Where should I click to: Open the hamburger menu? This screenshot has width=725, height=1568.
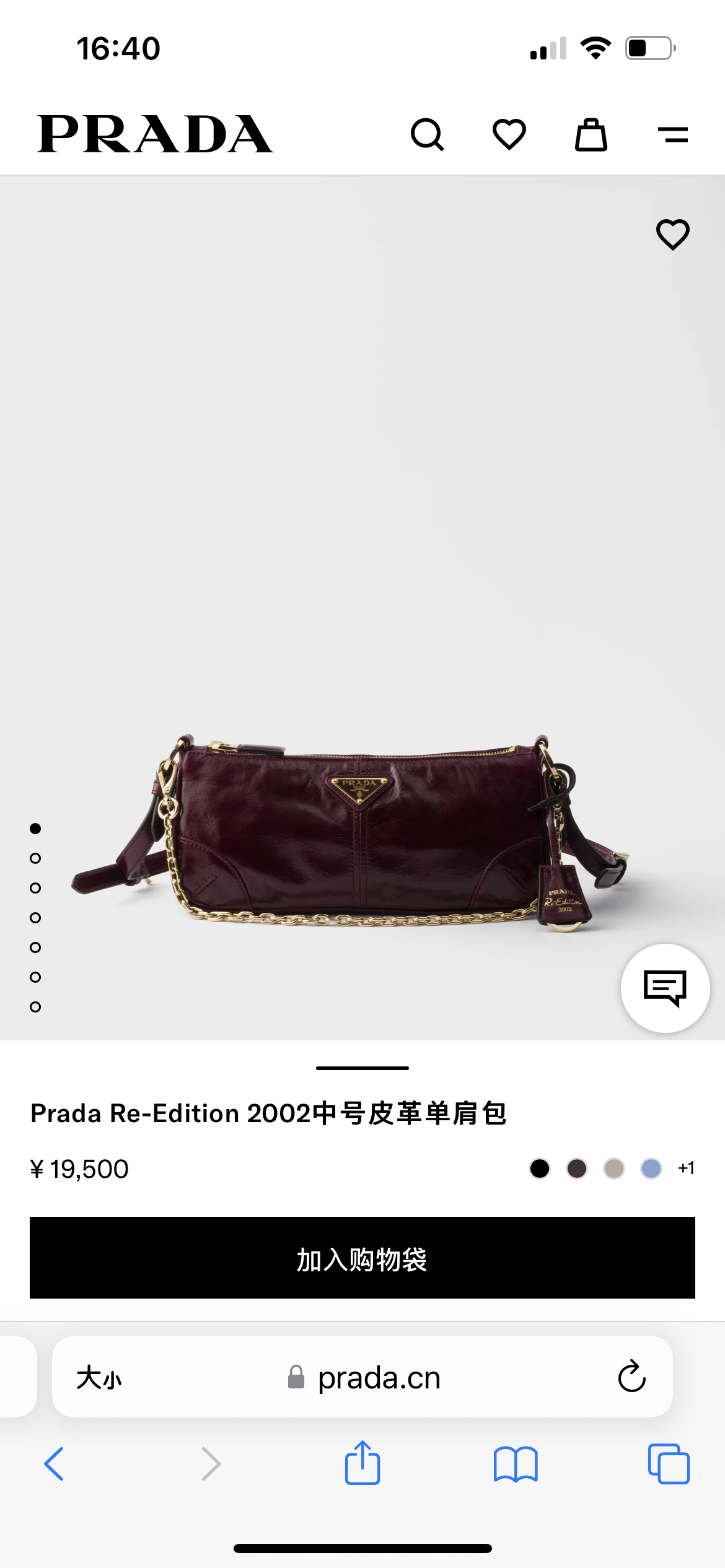[x=672, y=134]
